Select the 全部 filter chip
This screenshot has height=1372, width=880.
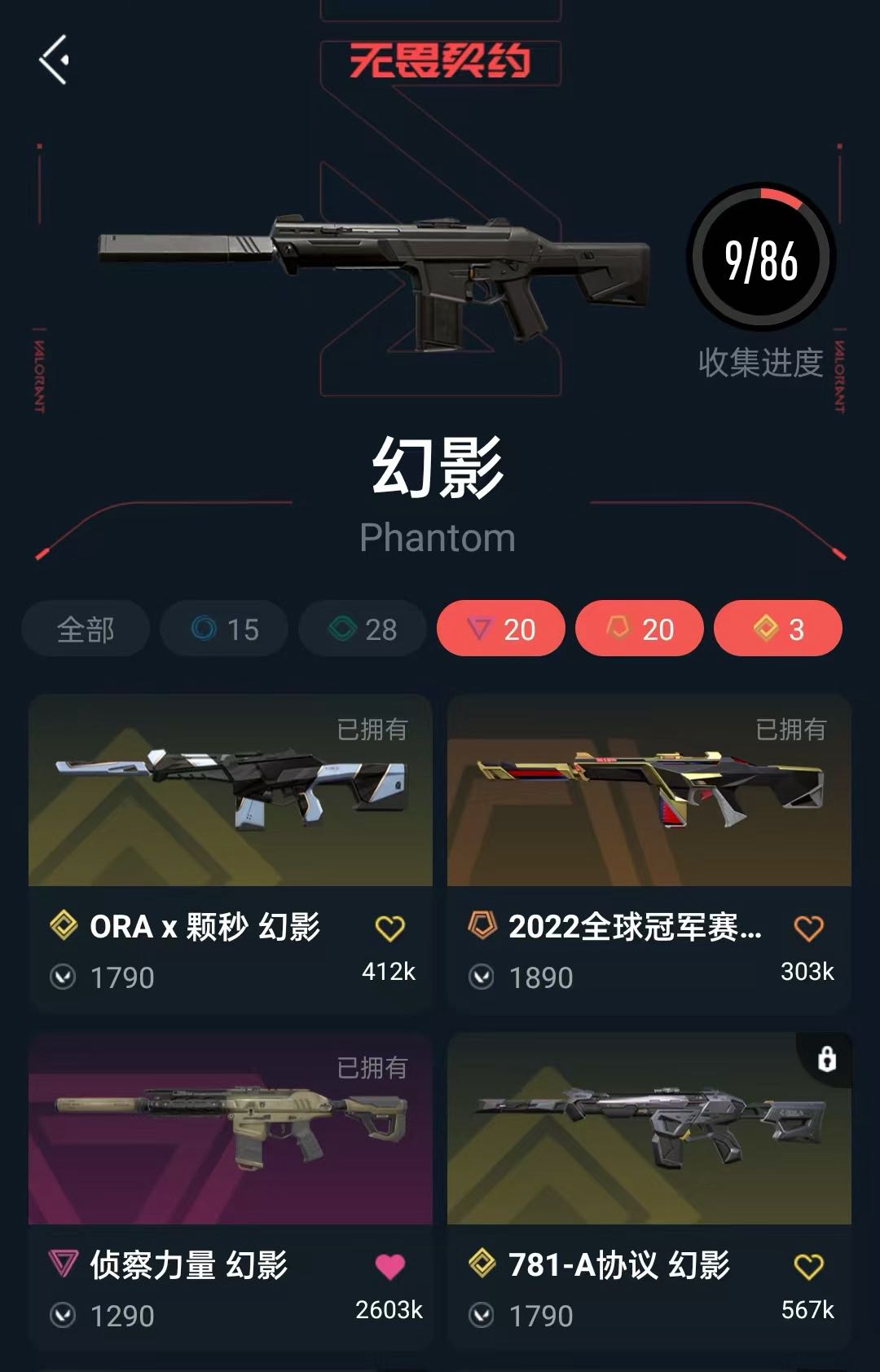86,629
